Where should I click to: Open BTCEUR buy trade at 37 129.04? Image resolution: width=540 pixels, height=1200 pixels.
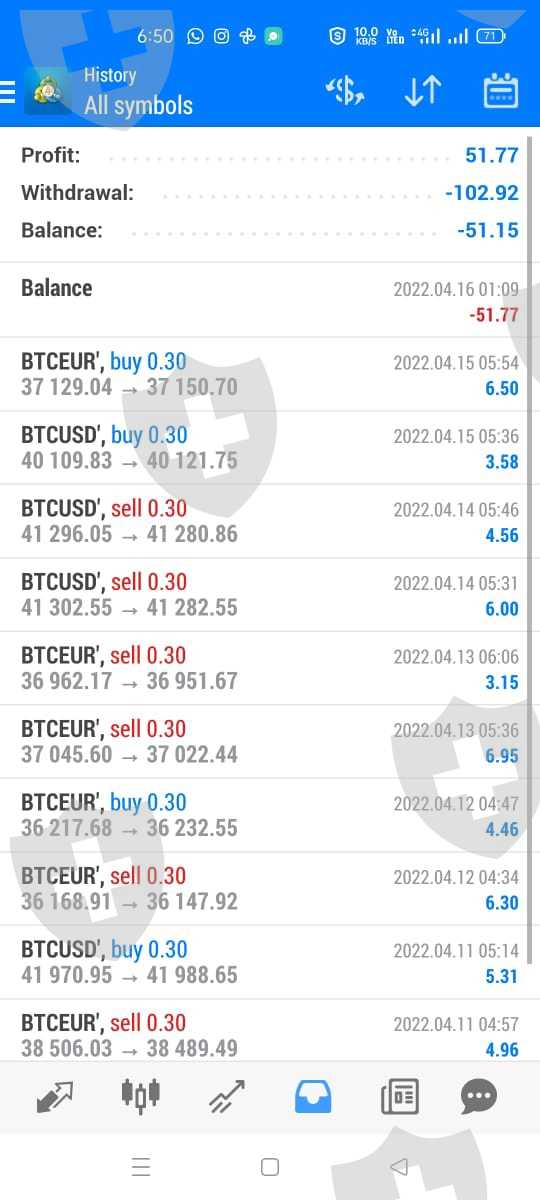[x=270, y=374]
